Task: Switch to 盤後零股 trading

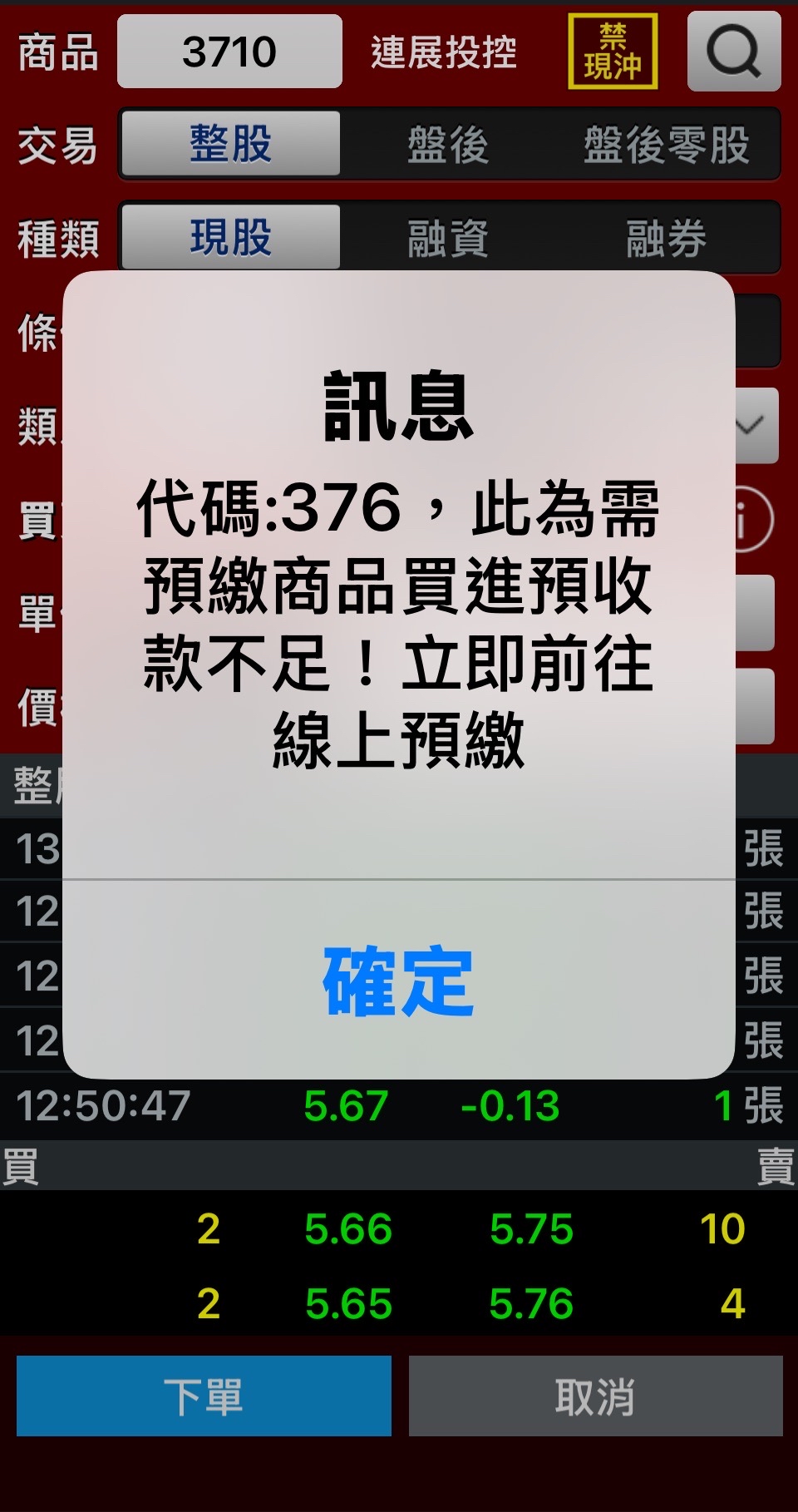Action: 666,144
